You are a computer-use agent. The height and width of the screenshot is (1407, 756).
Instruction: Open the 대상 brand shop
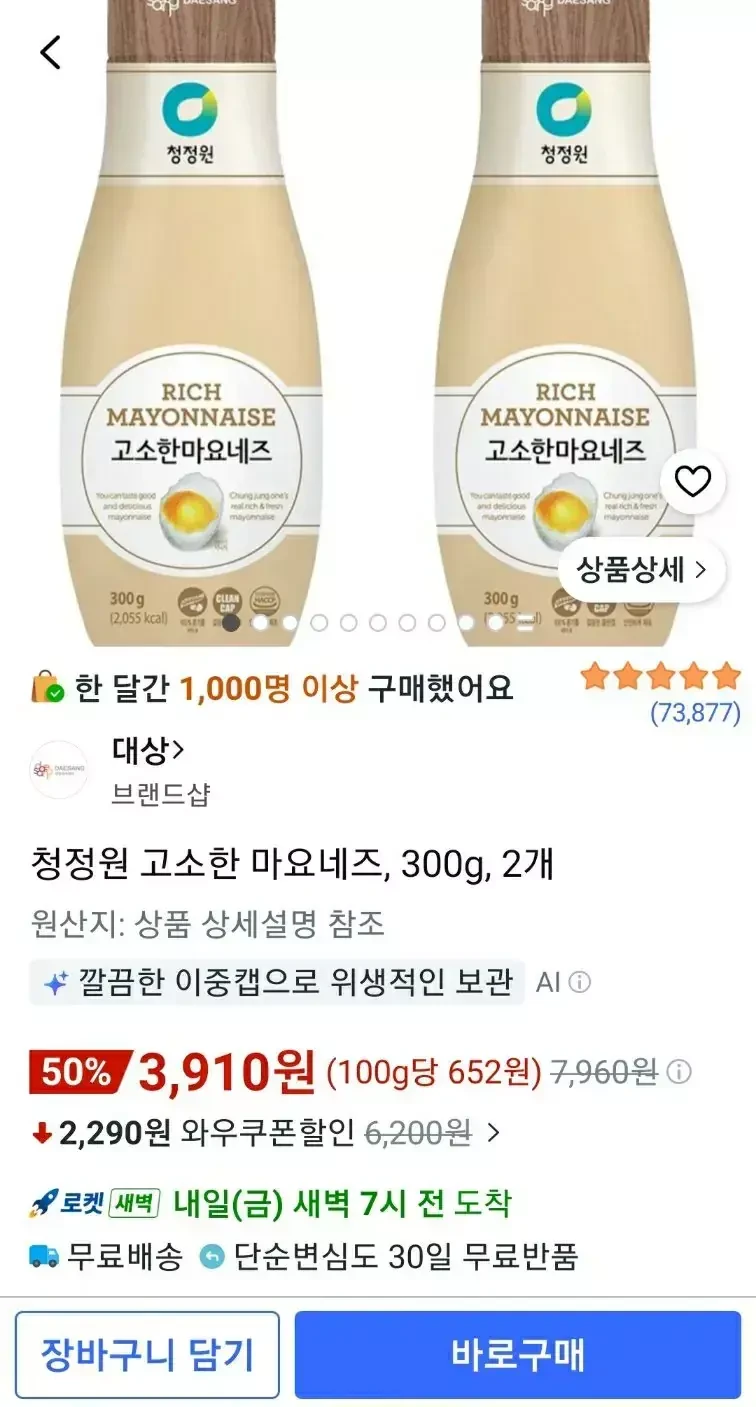point(148,749)
